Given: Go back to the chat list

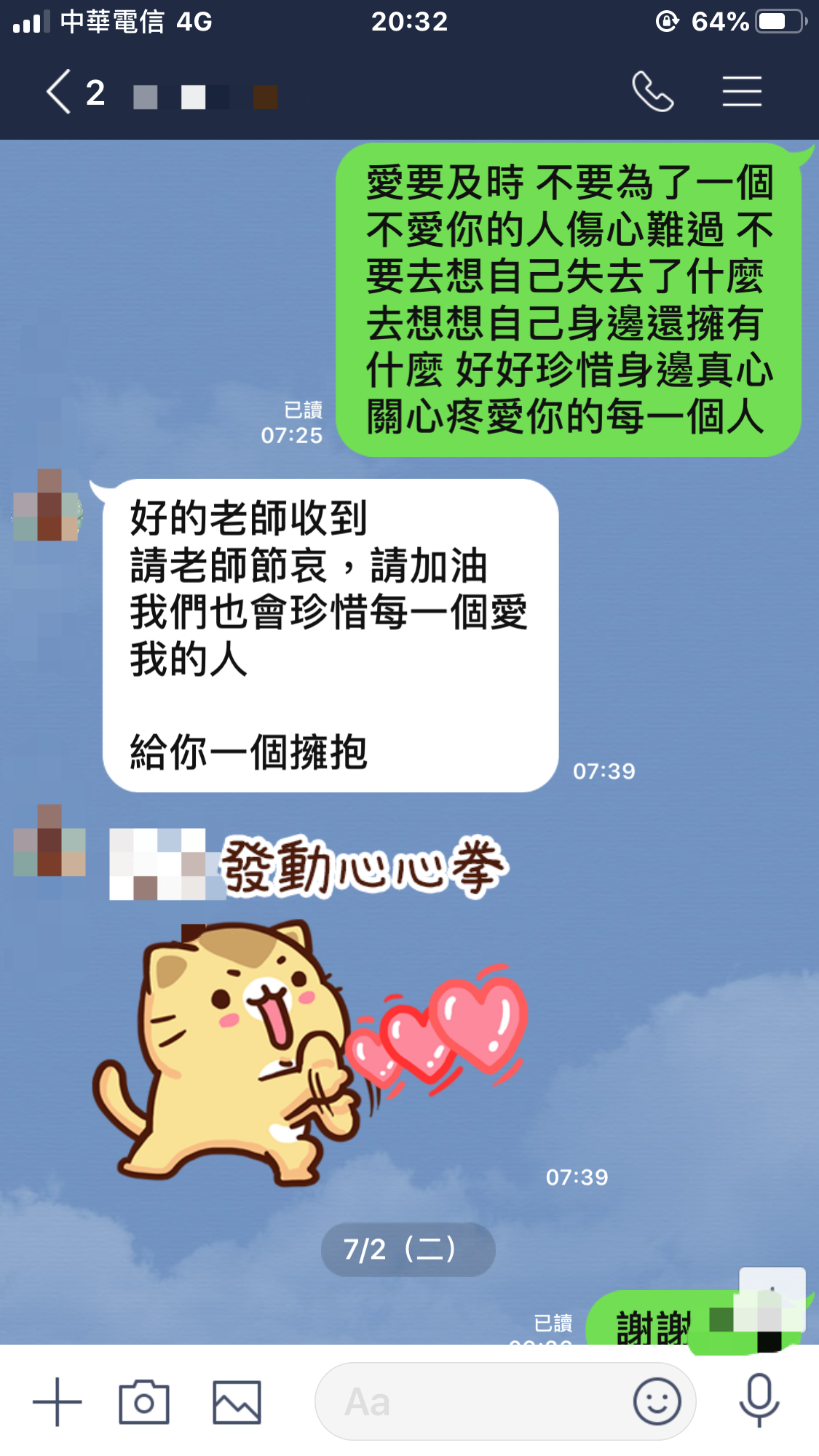Looking at the screenshot, I should (60, 92).
